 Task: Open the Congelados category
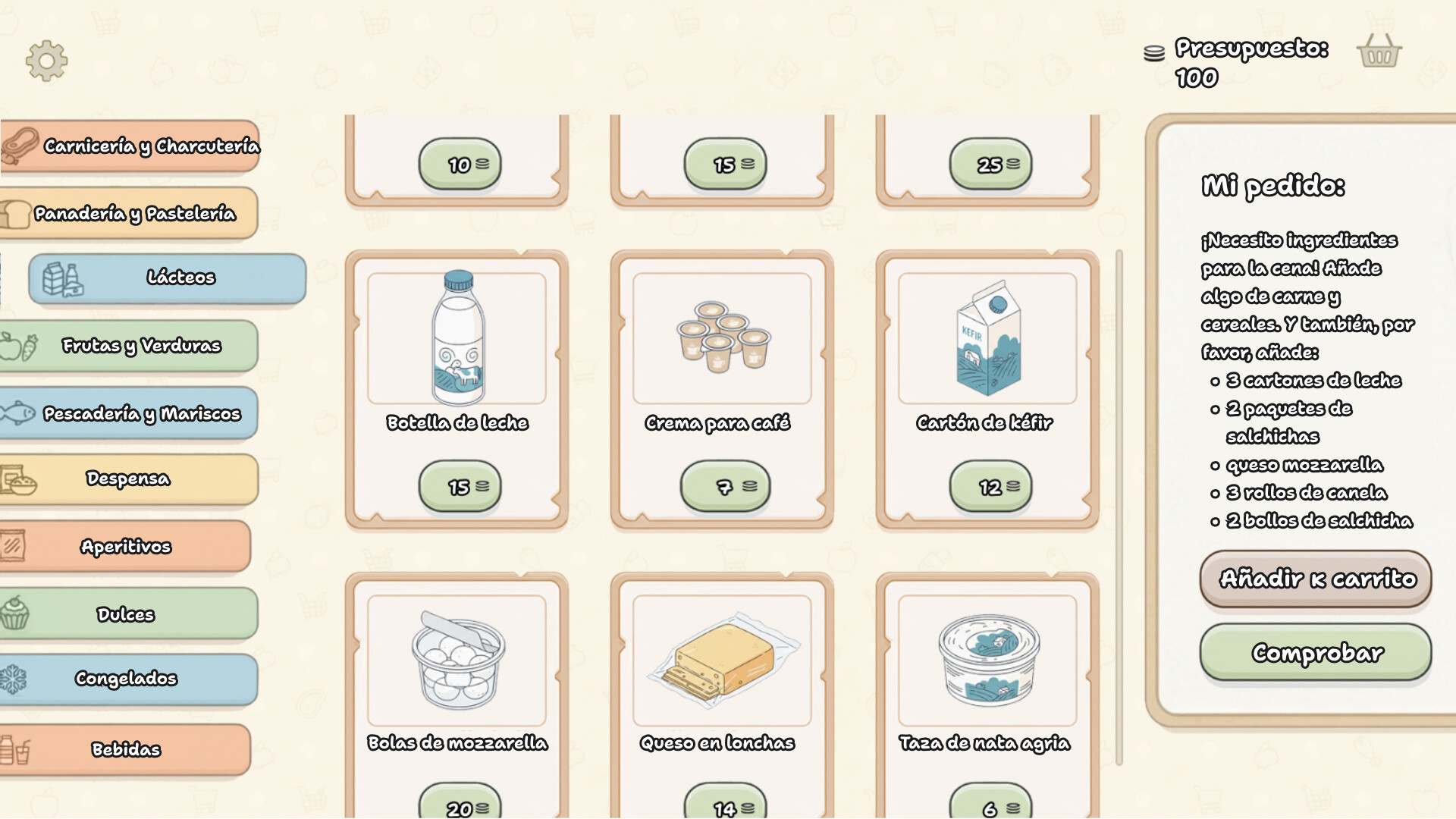coord(127,679)
